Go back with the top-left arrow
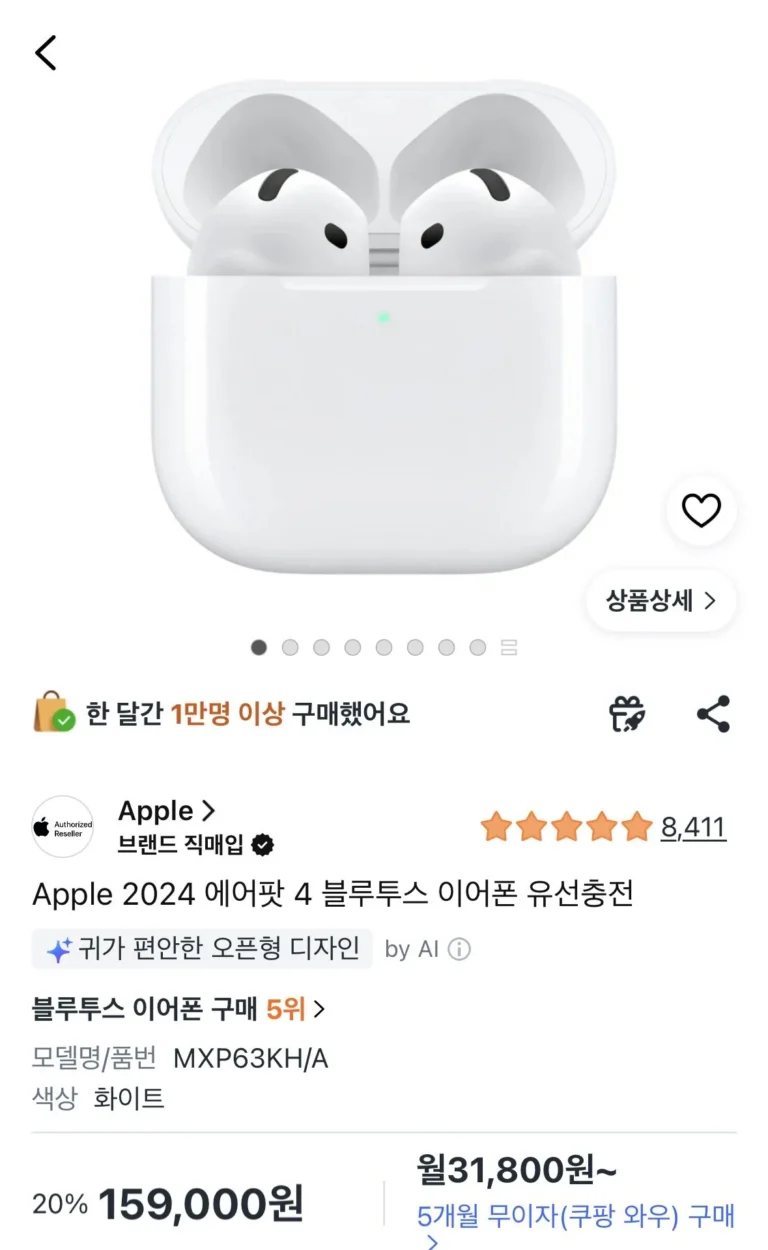The image size is (768, 1250). point(46,53)
